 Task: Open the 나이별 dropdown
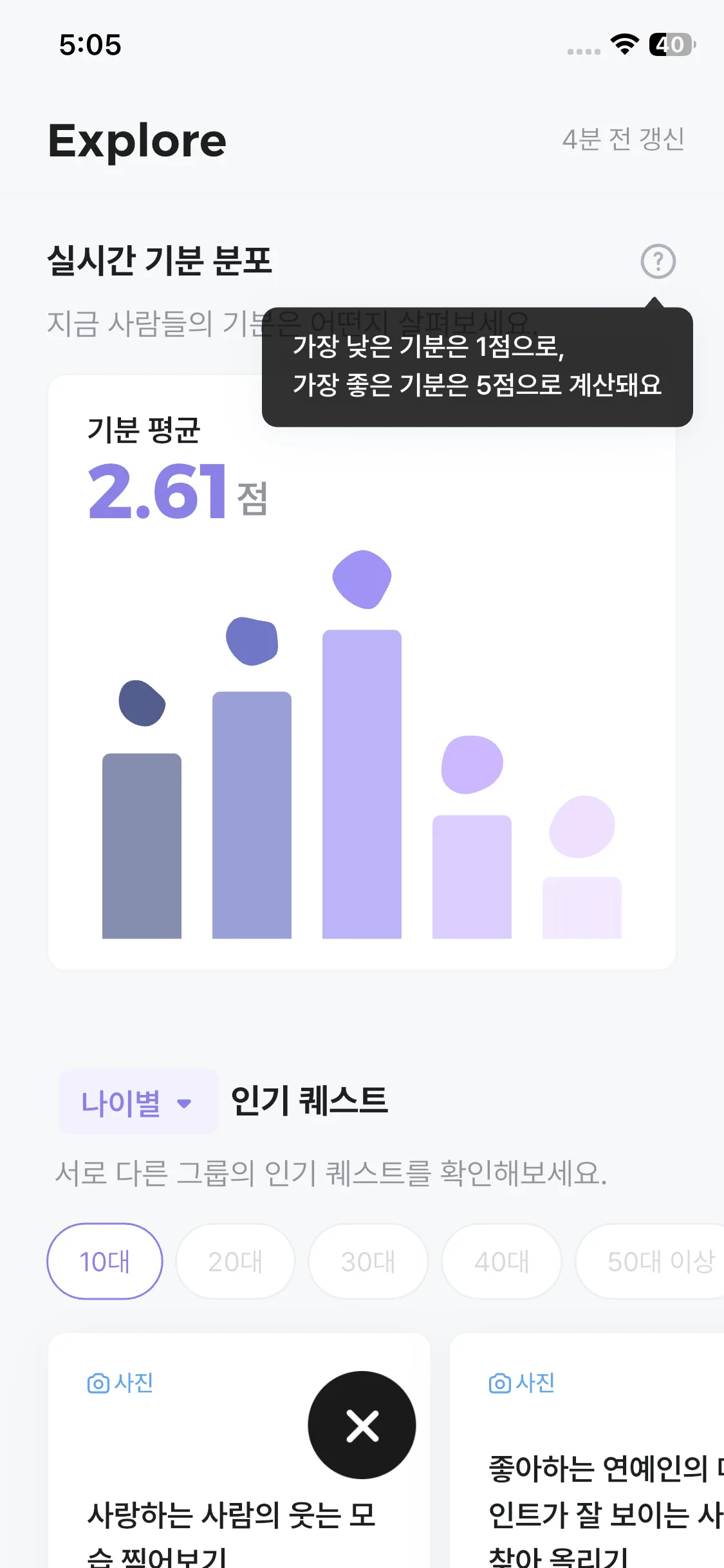pos(138,1102)
